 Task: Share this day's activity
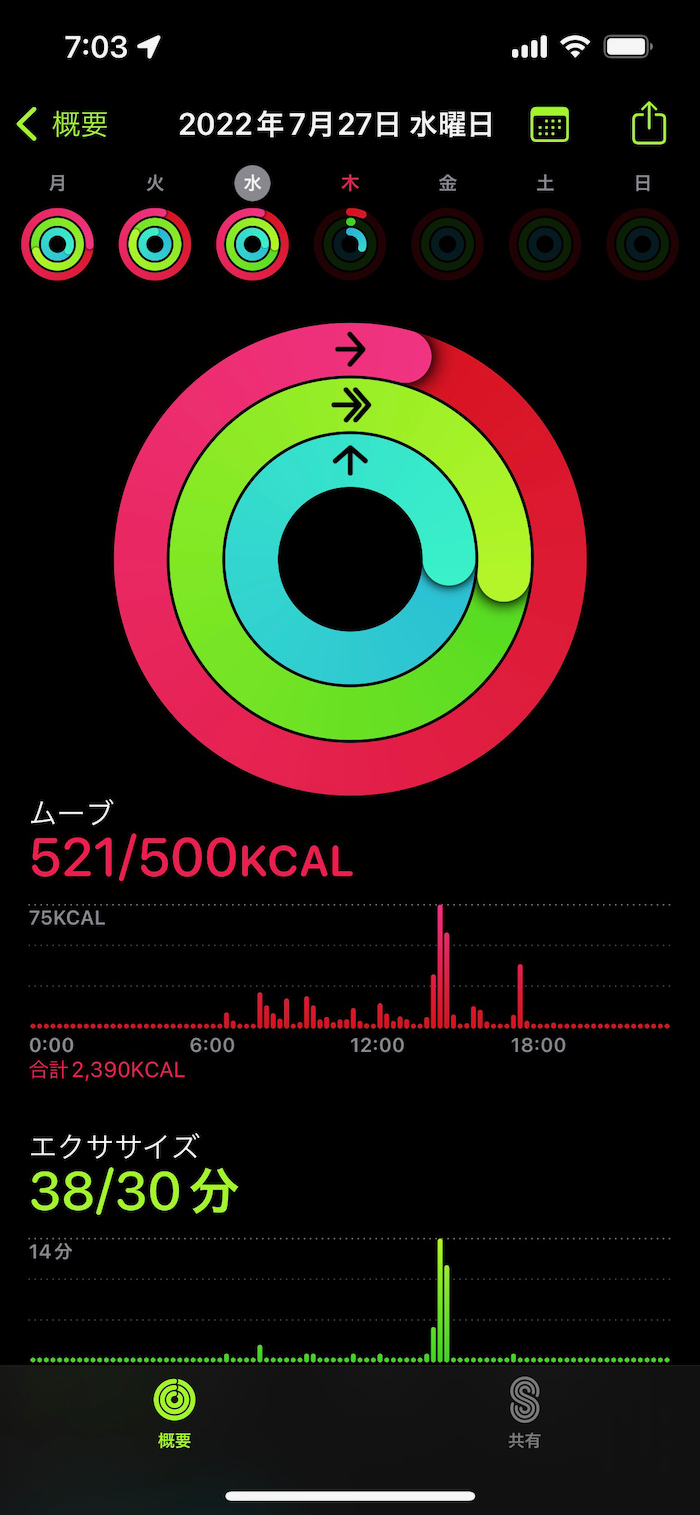(648, 124)
